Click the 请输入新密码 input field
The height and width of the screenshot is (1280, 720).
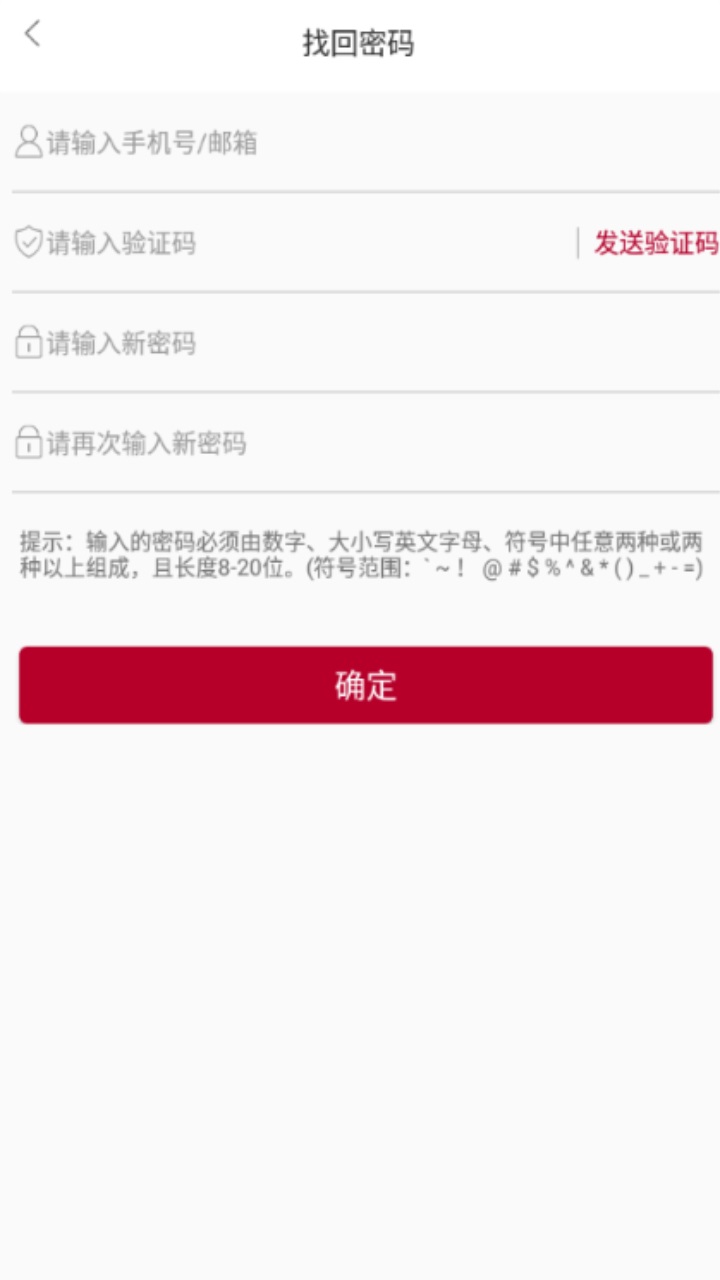(300, 341)
